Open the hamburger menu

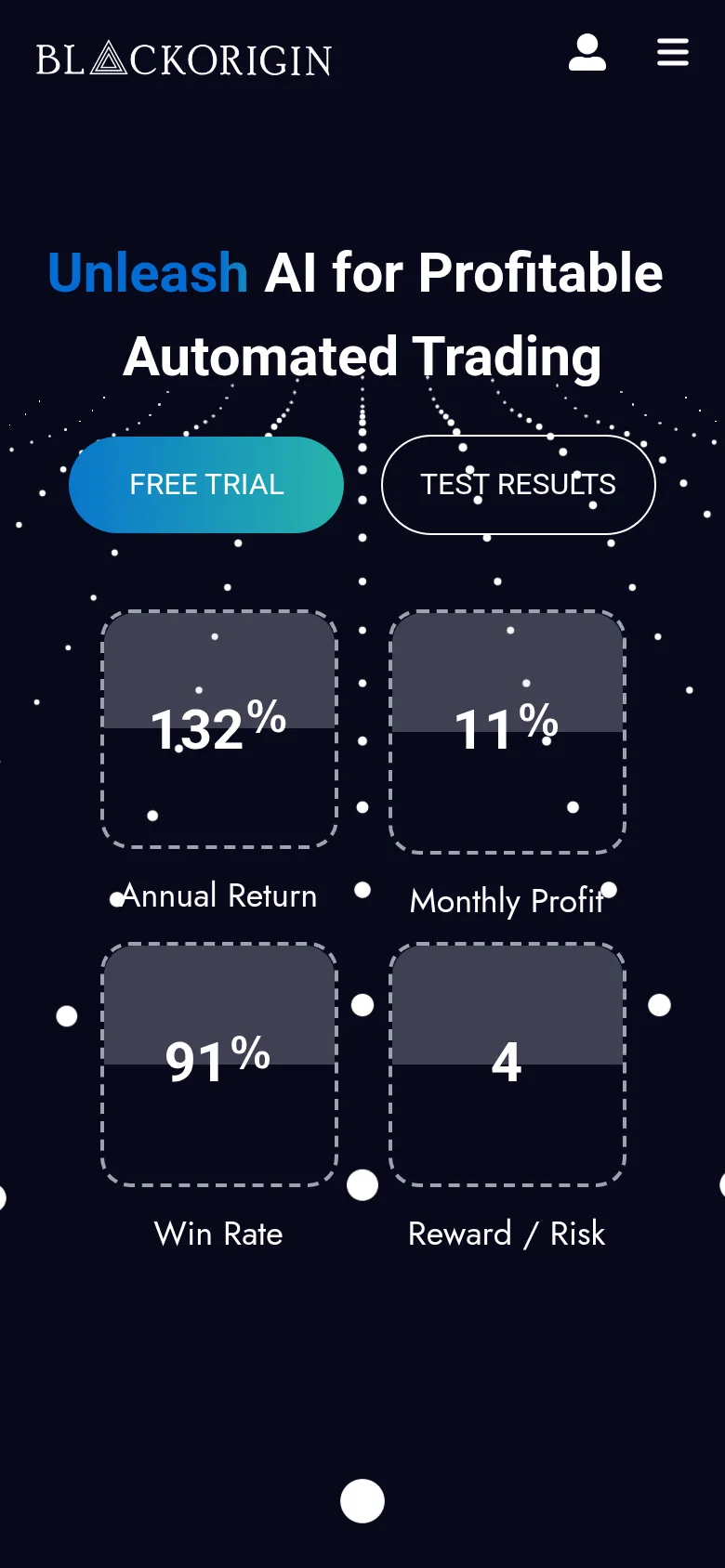pos(673,52)
